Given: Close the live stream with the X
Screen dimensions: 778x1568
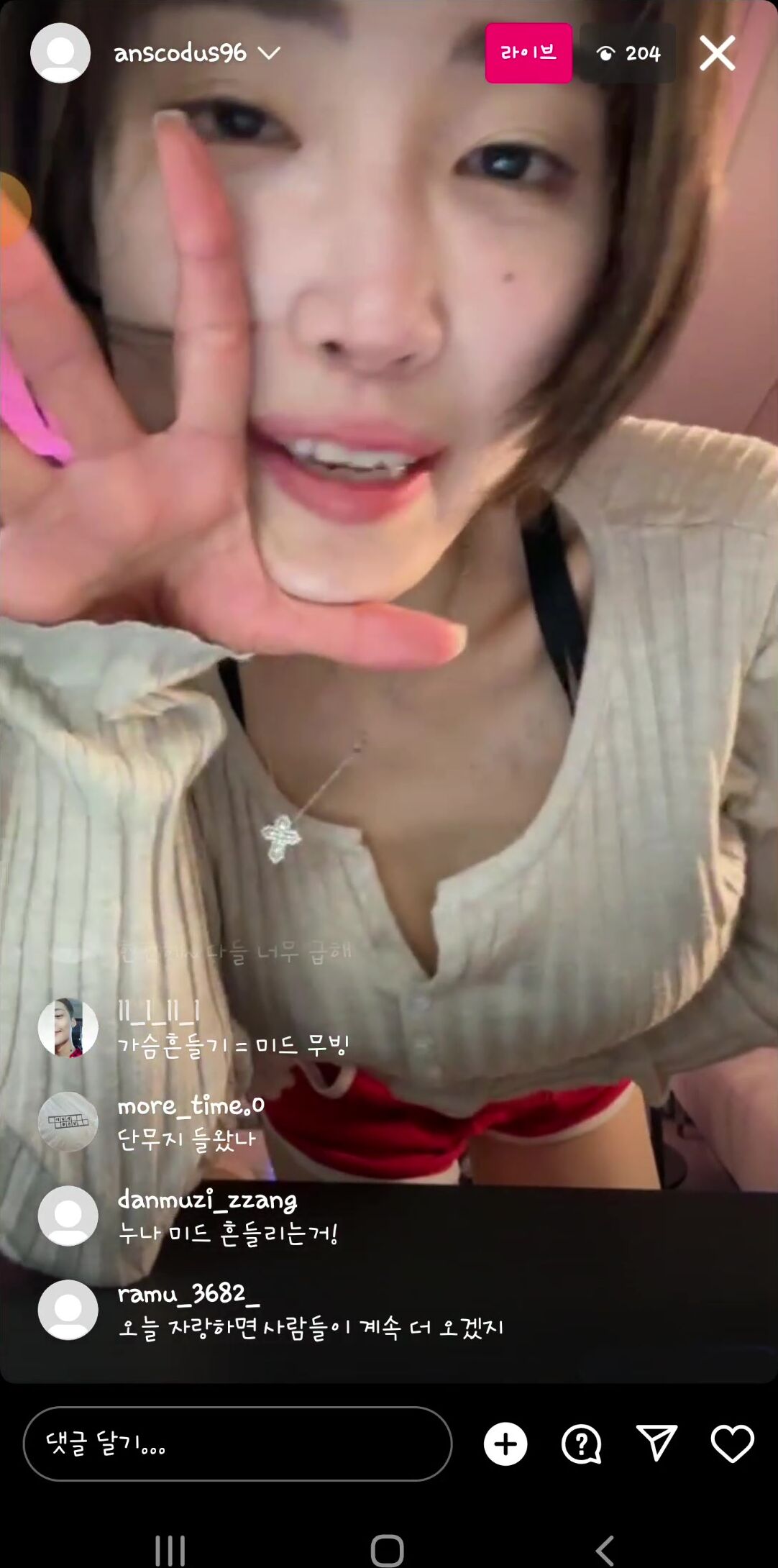Looking at the screenshot, I should (x=717, y=53).
